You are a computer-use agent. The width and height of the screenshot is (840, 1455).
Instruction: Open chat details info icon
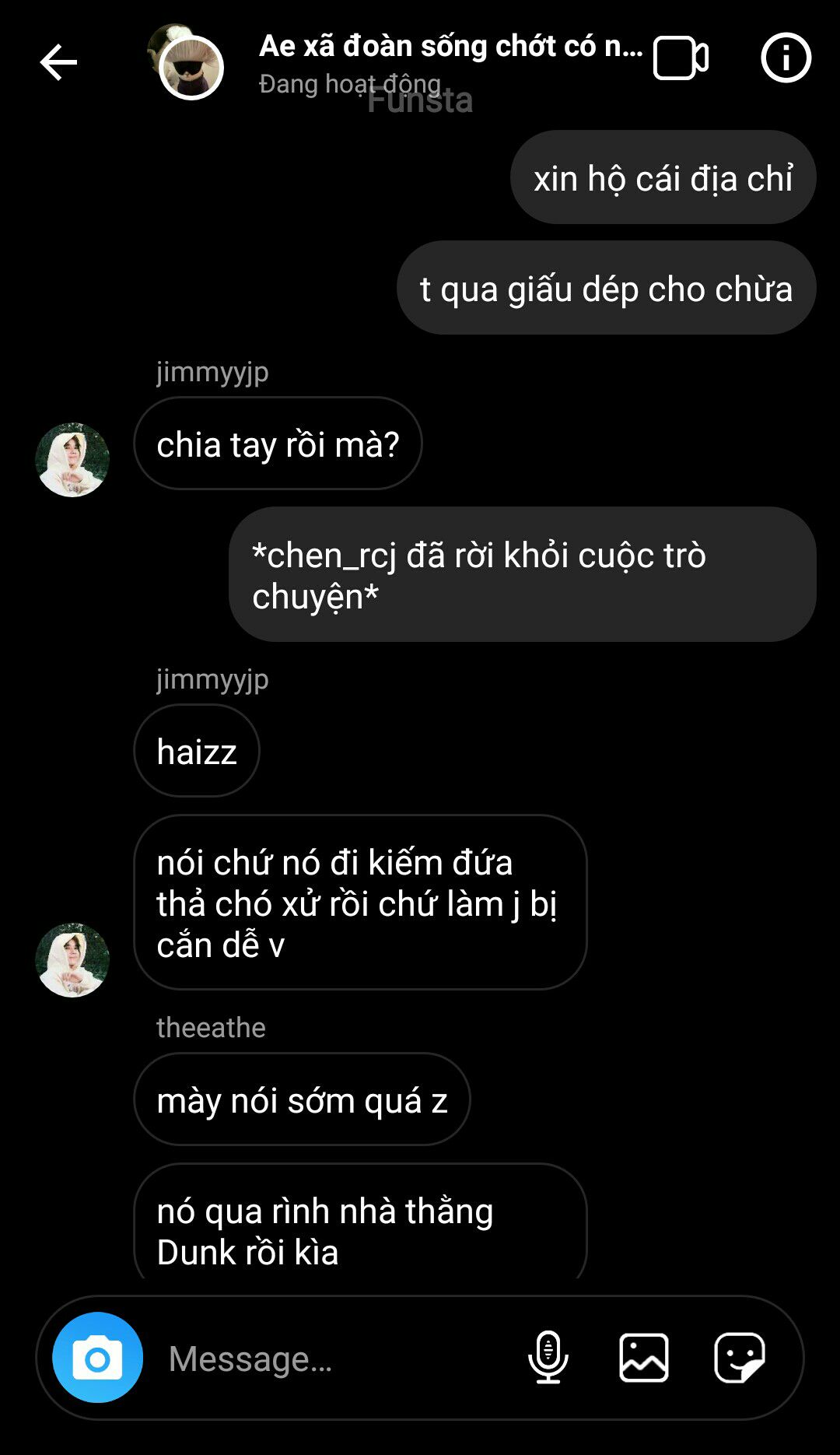point(786,58)
